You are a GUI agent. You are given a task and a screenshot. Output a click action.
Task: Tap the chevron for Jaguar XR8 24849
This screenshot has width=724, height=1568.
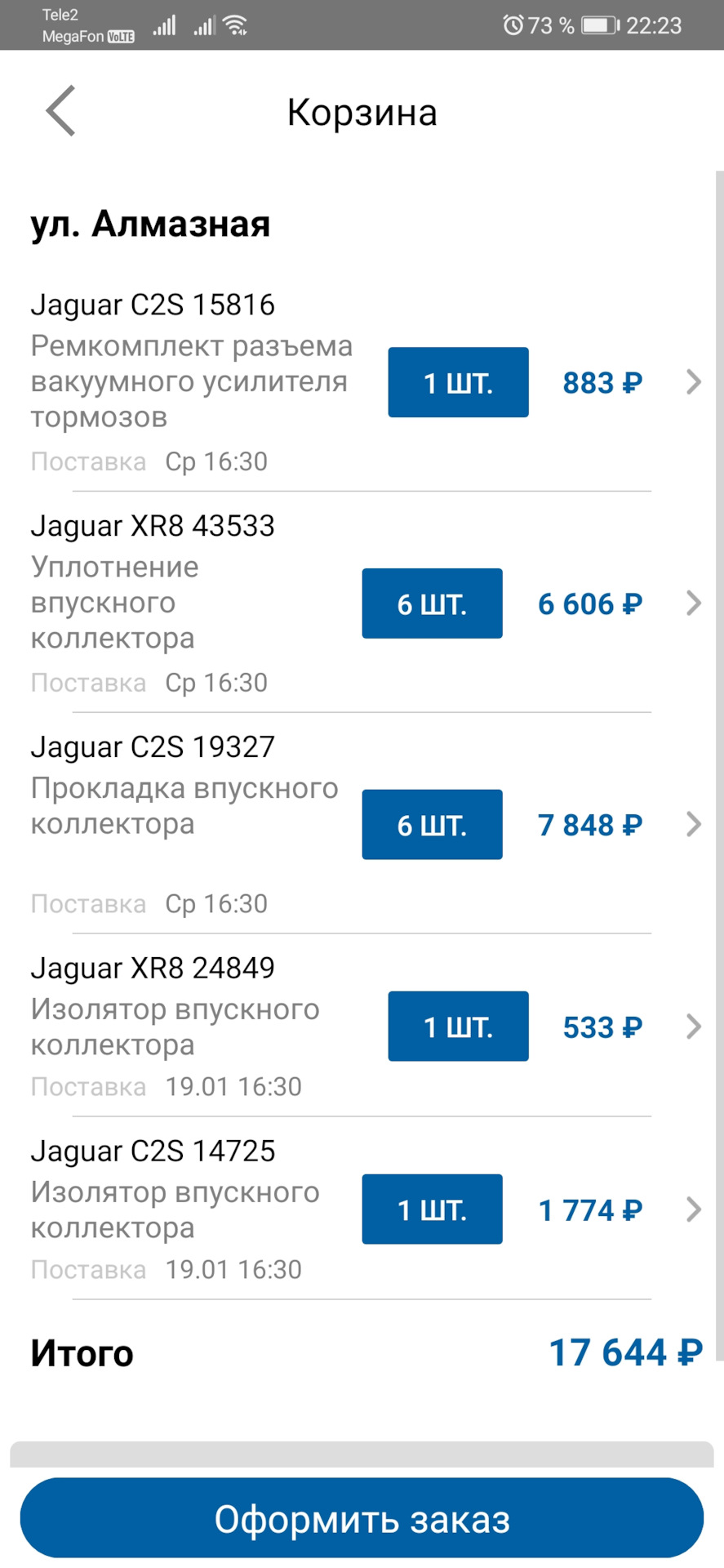pos(694,1027)
